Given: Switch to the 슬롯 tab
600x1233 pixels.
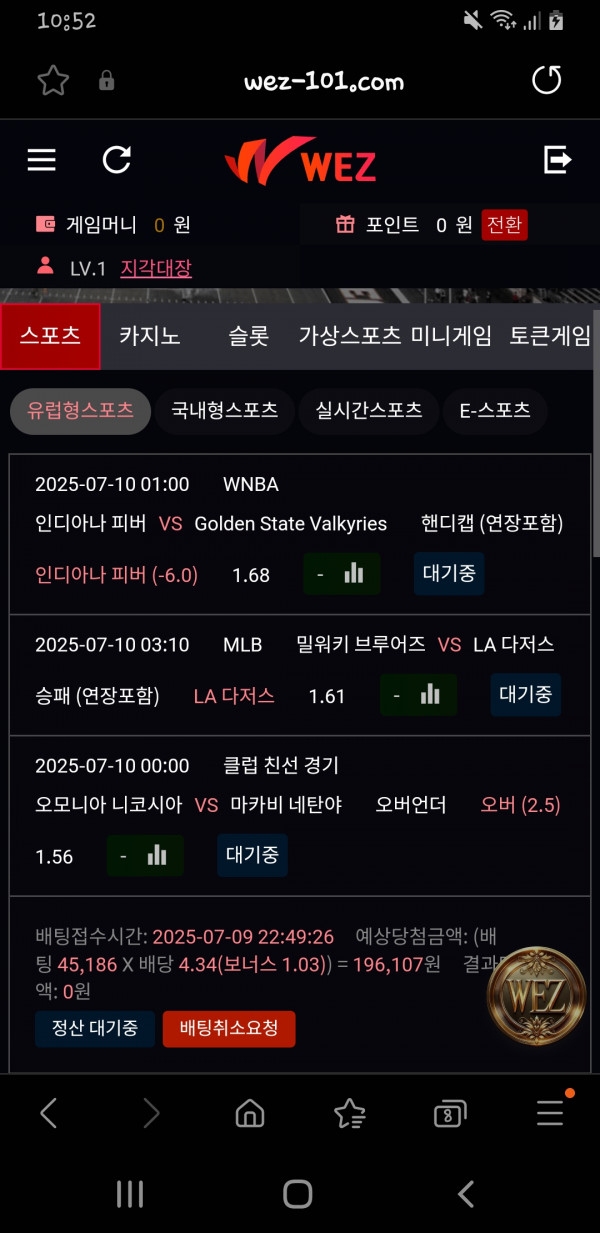Looking at the screenshot, I should (x=248, y=337).
